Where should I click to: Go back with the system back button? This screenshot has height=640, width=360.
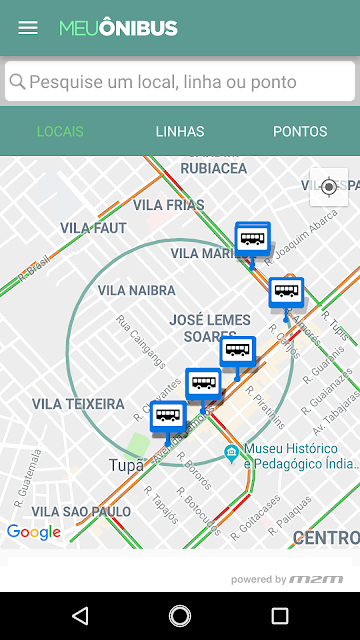(80, 616)
